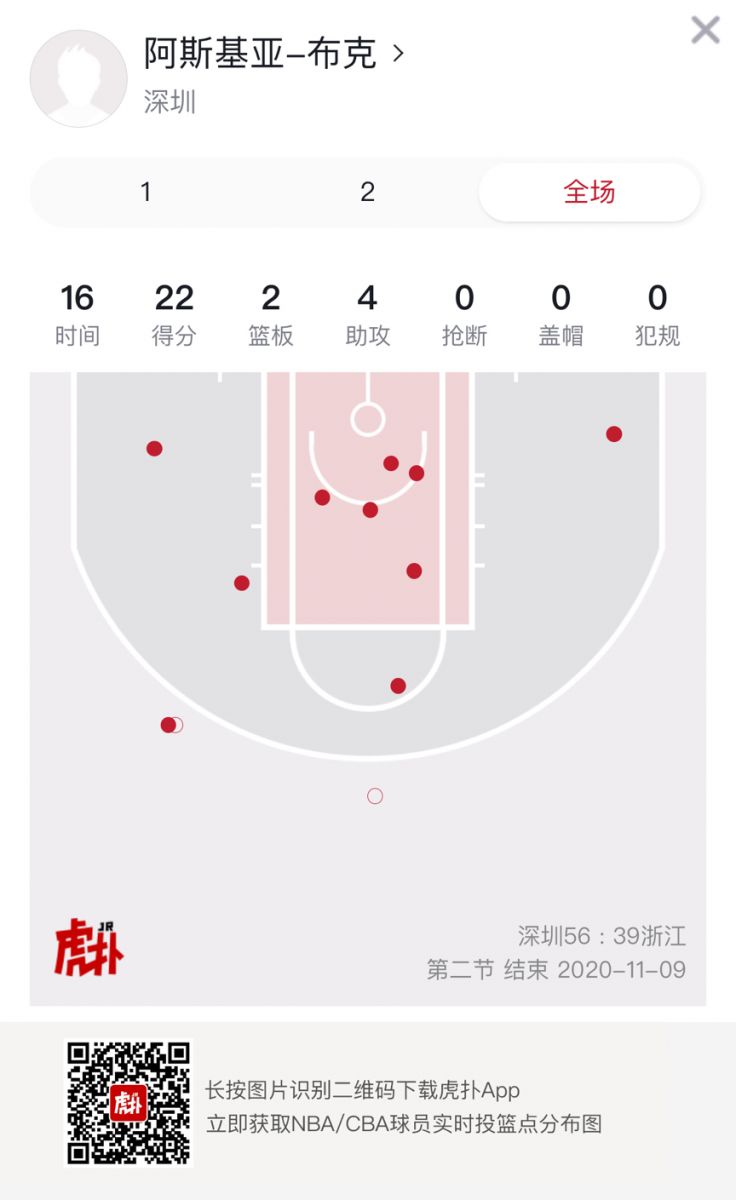Tap the player's avatar picture
Screen dimensions: 736x1200
(x=78, y=78)
